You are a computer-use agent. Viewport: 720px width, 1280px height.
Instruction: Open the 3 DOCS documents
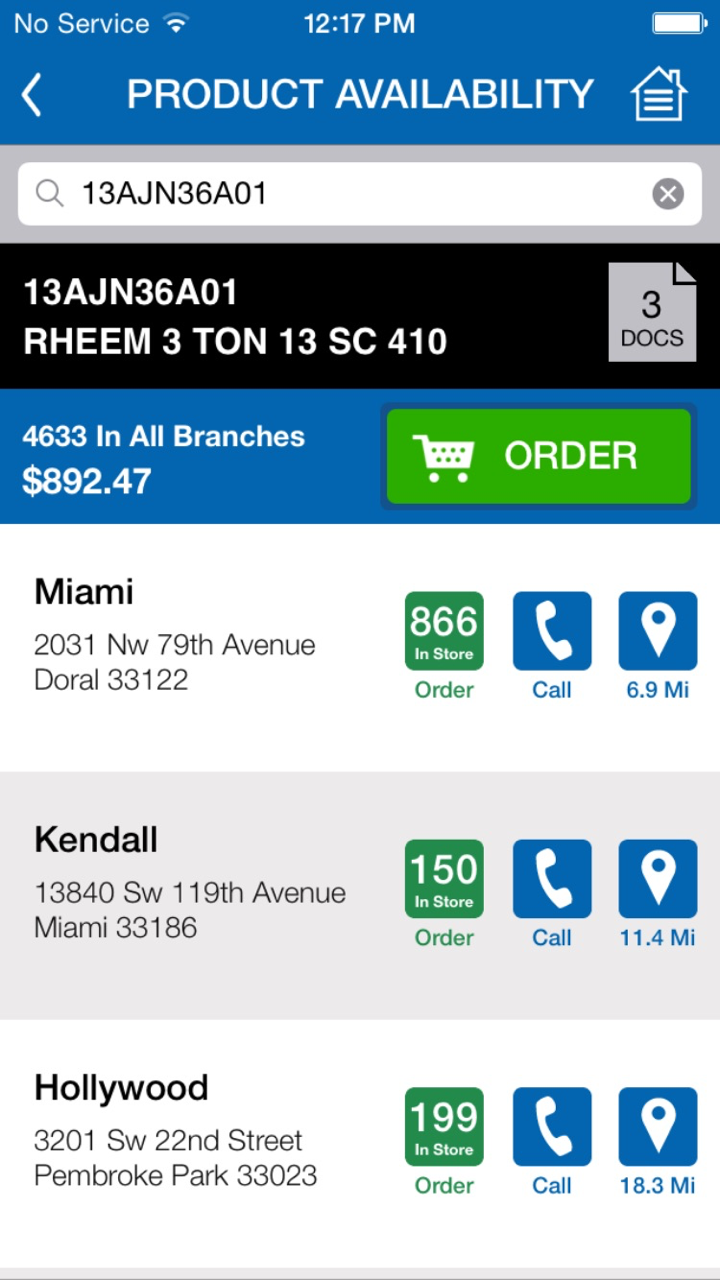click(652, 312)
